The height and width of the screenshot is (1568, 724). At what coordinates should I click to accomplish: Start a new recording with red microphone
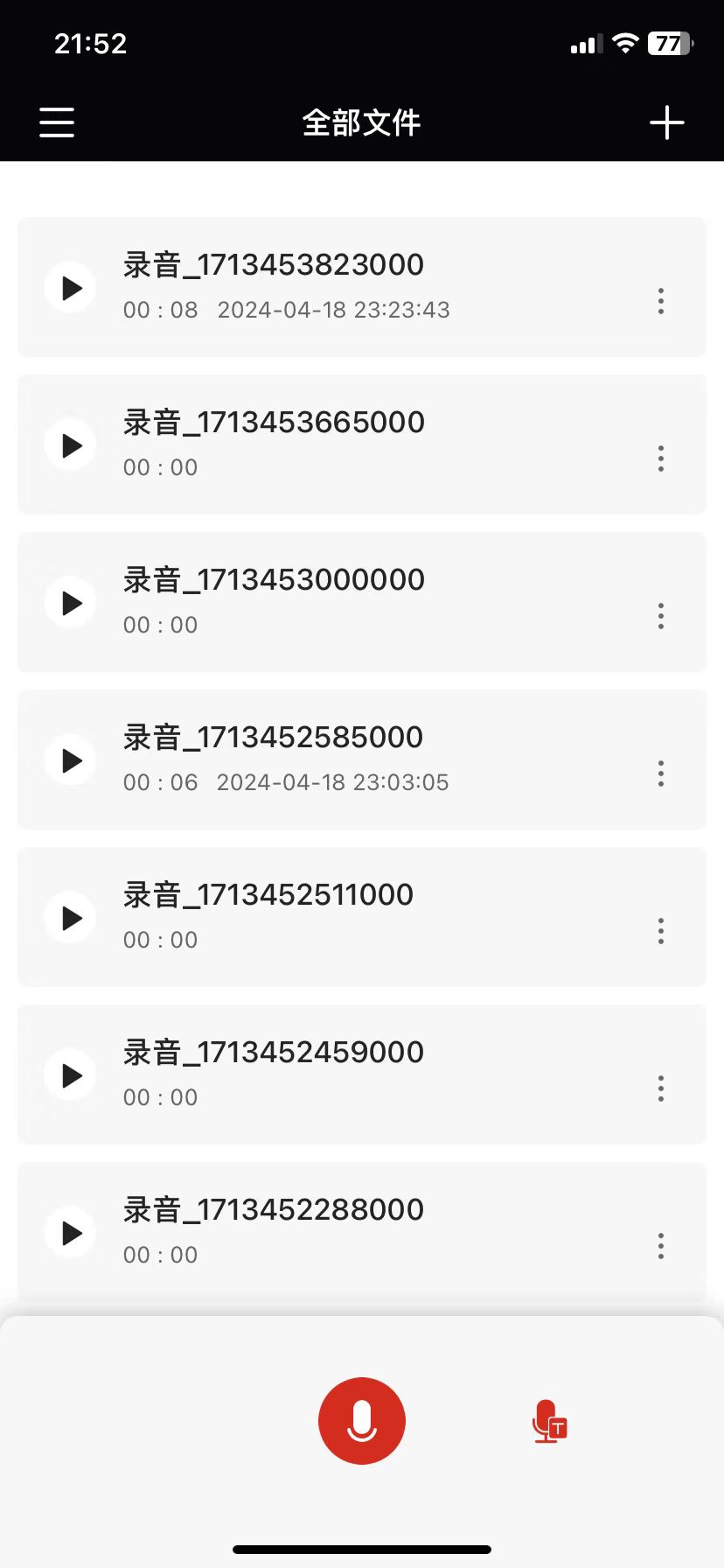click(x=361, y=1421)
